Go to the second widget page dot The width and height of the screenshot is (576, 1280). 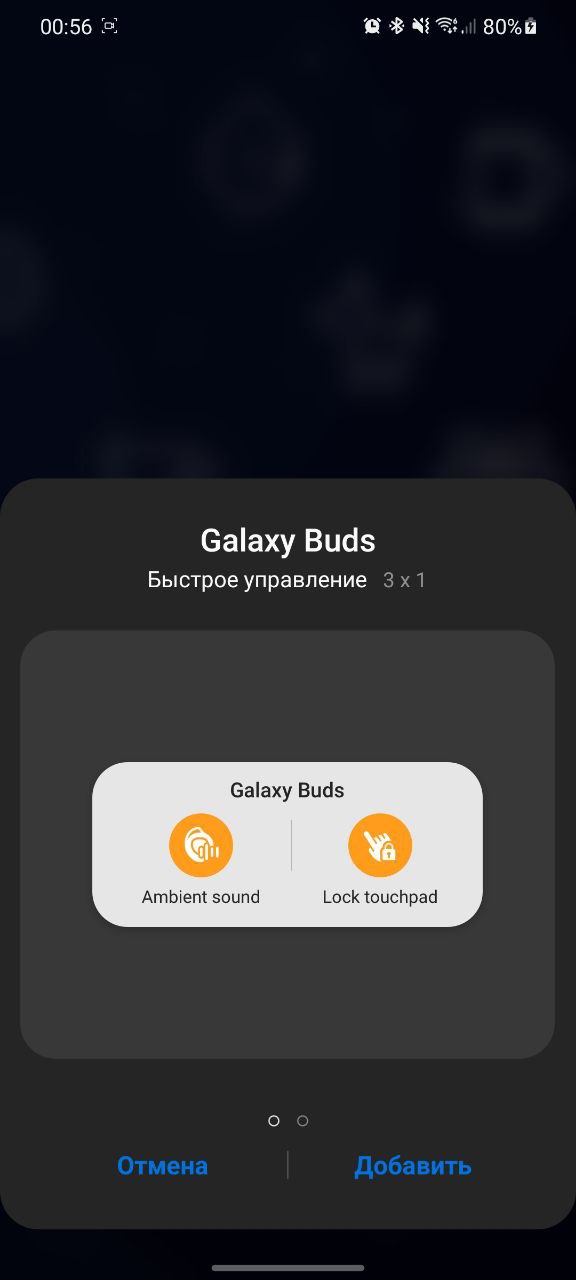[x=303, y=1121]
